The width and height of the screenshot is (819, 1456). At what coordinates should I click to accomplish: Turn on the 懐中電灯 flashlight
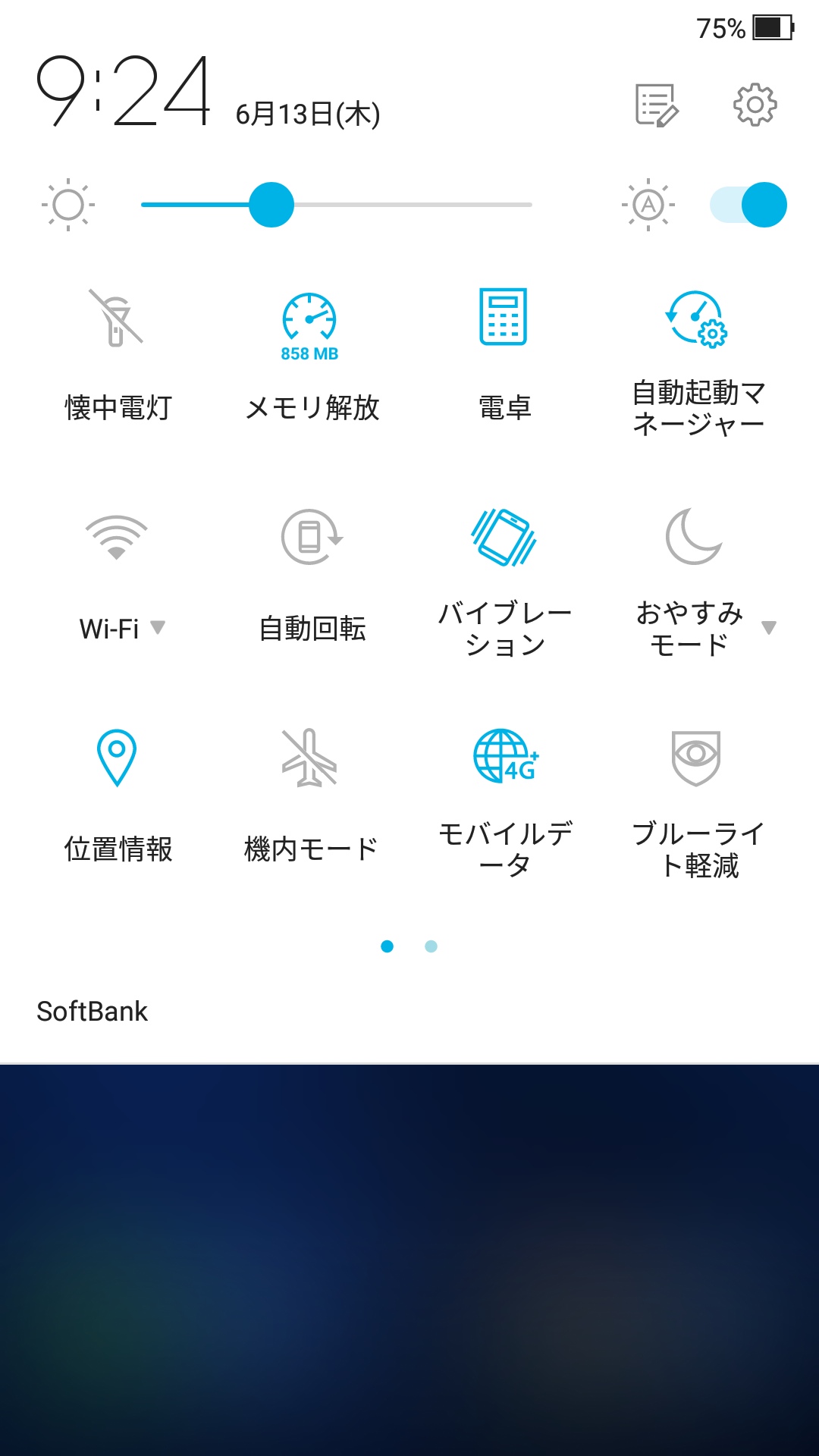(116, 318)
